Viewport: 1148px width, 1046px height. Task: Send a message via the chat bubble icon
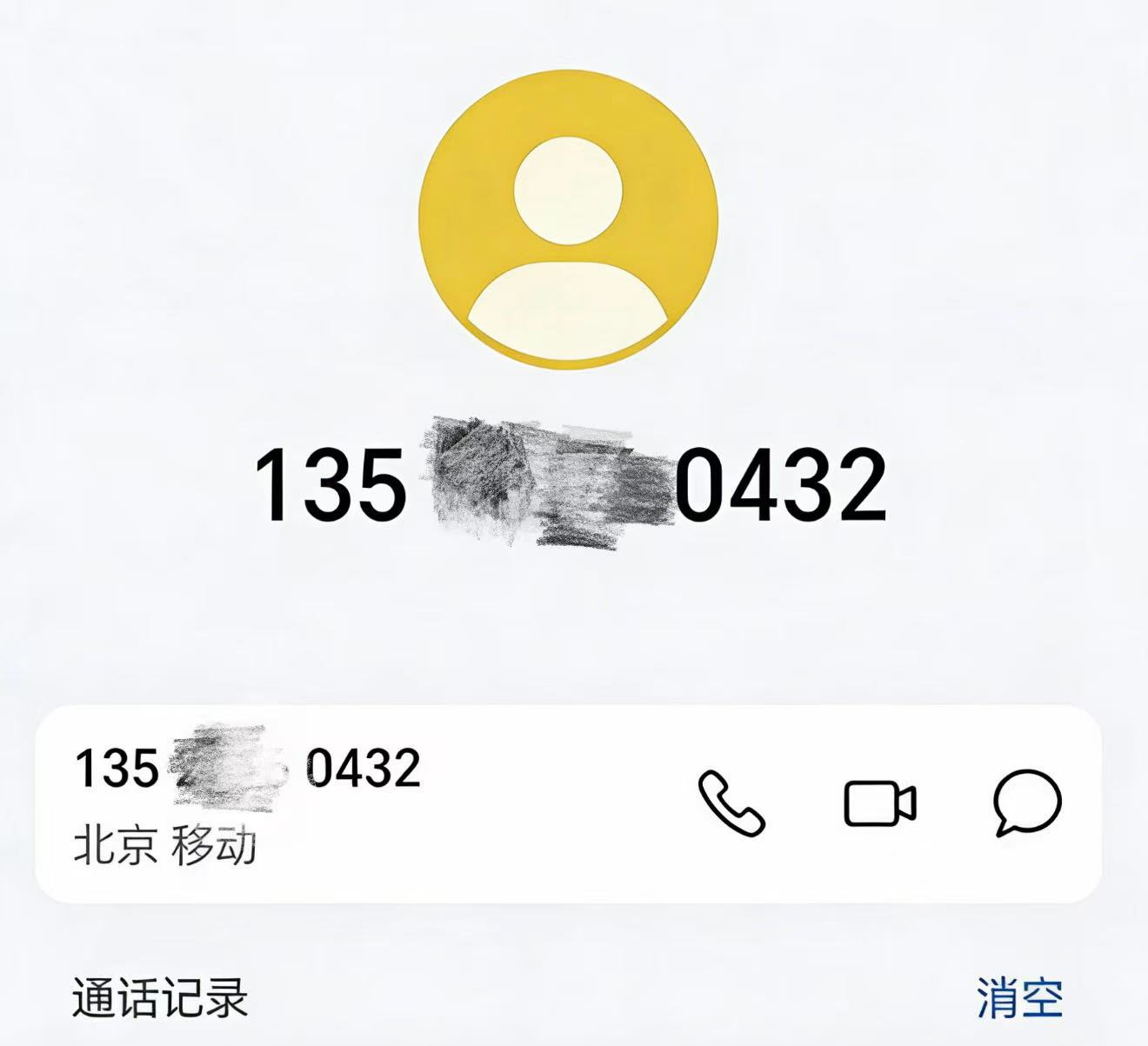pos(1026,803)
